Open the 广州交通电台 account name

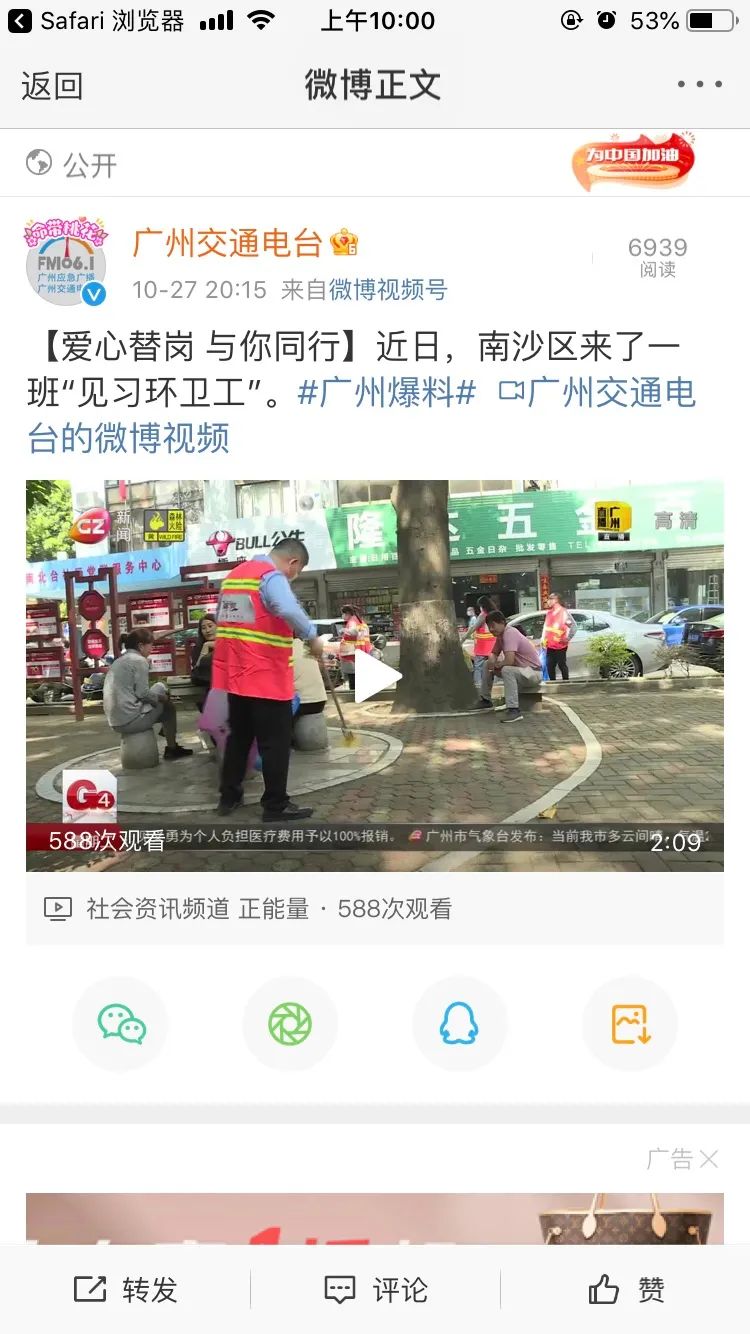click(x=228, y=243)
